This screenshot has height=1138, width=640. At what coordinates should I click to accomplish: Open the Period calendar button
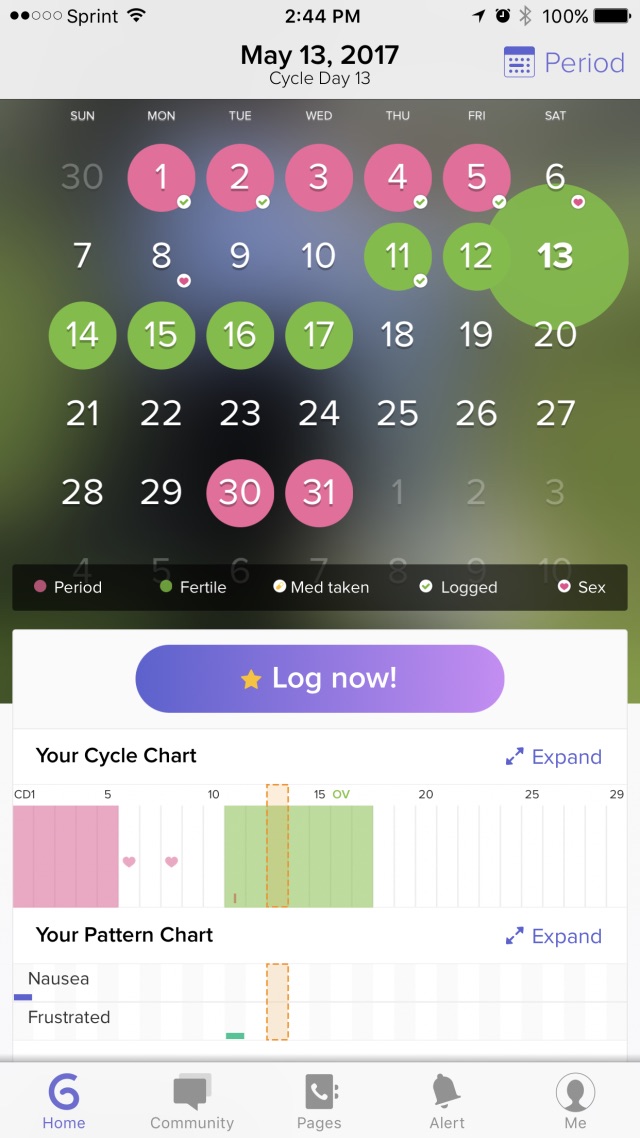click(564, 63)
